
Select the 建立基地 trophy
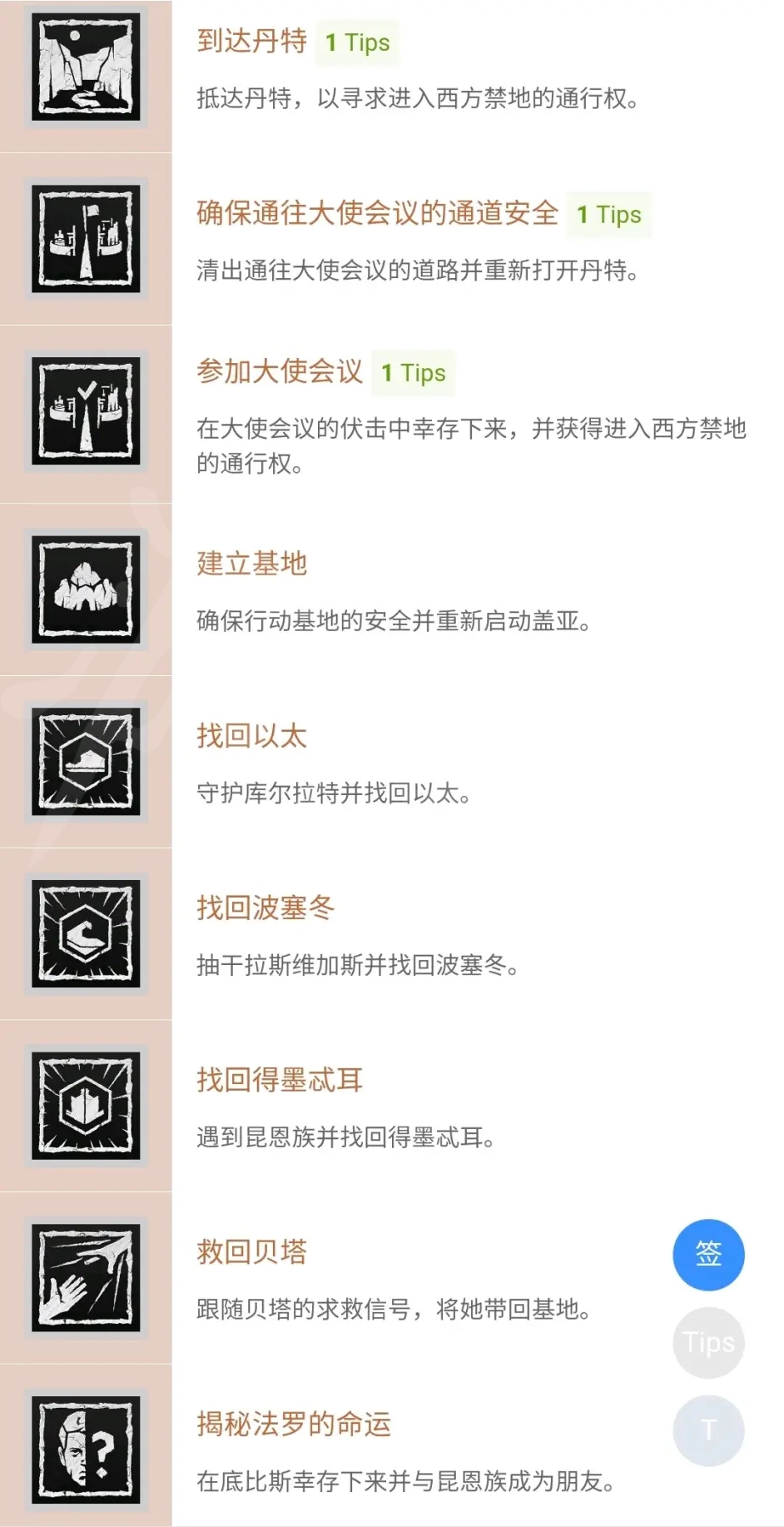click(251, 564)
